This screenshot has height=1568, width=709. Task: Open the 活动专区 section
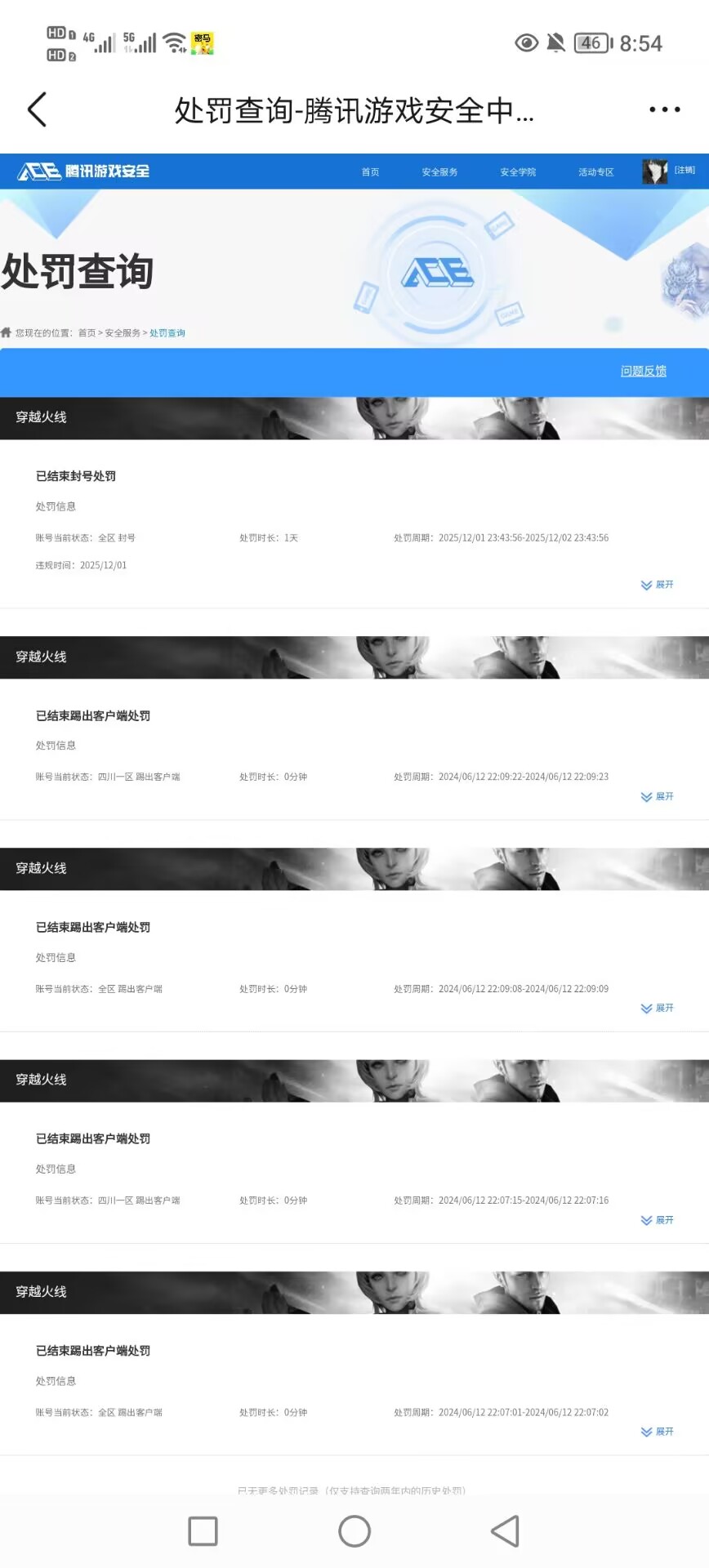(x=594, y=171)
